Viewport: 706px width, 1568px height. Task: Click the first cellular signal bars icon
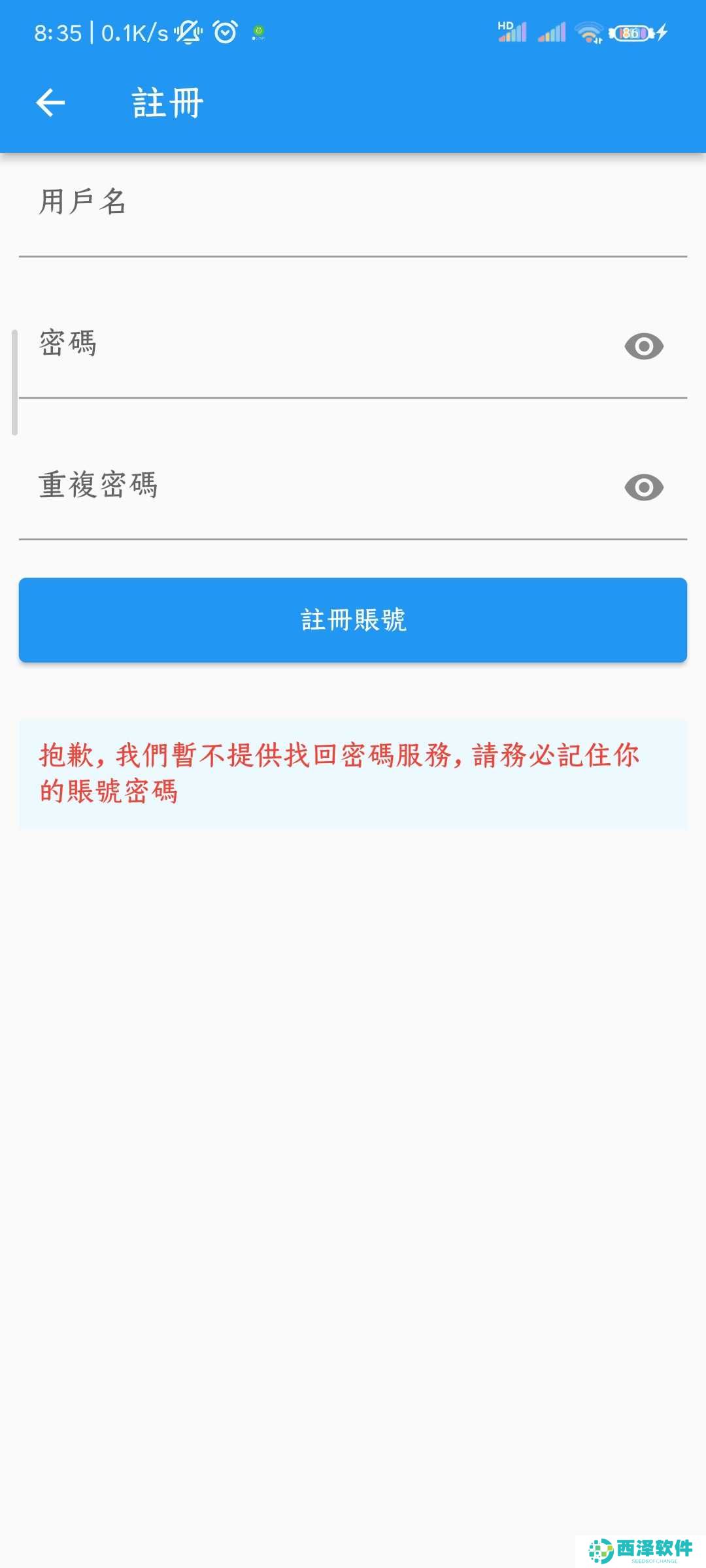tap(511, 34)
